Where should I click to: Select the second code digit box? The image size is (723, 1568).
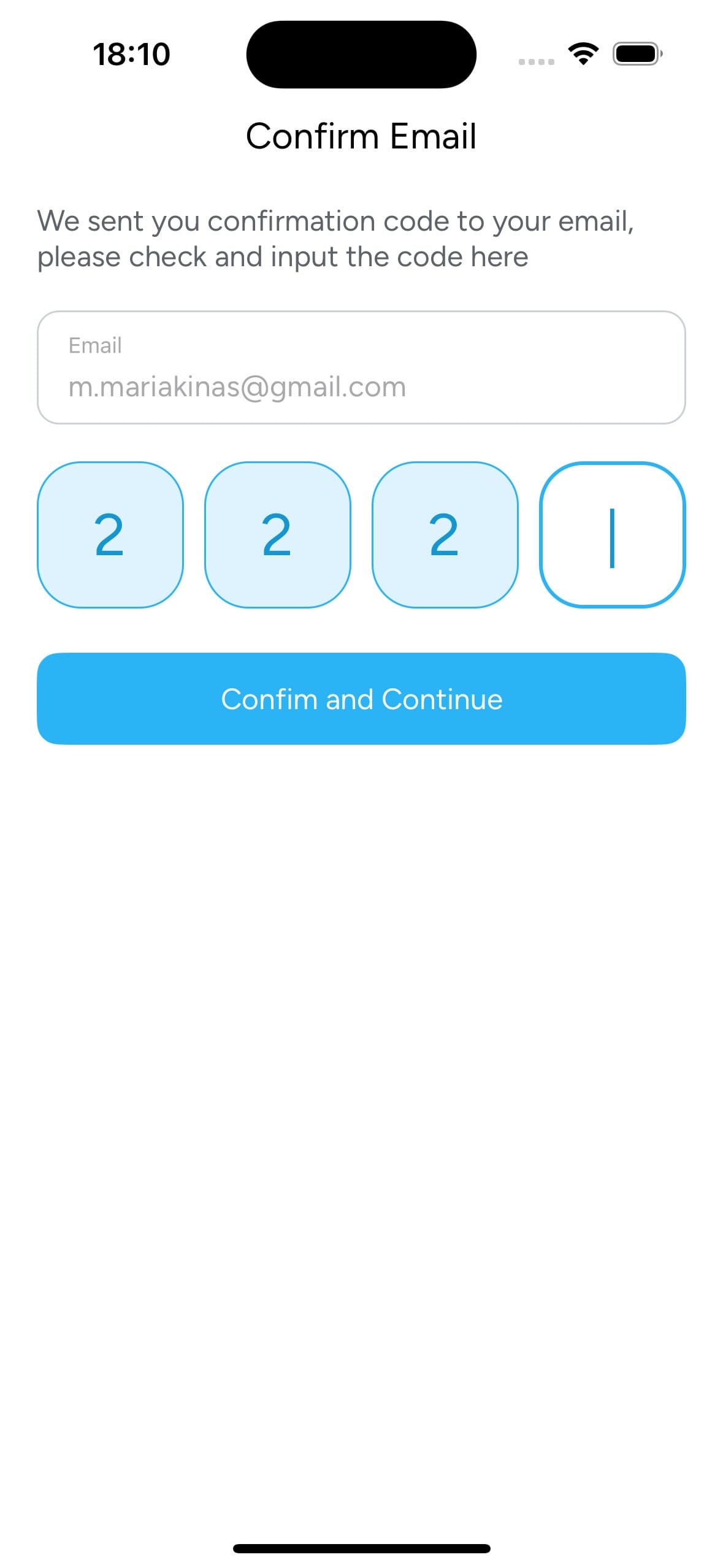278,535
